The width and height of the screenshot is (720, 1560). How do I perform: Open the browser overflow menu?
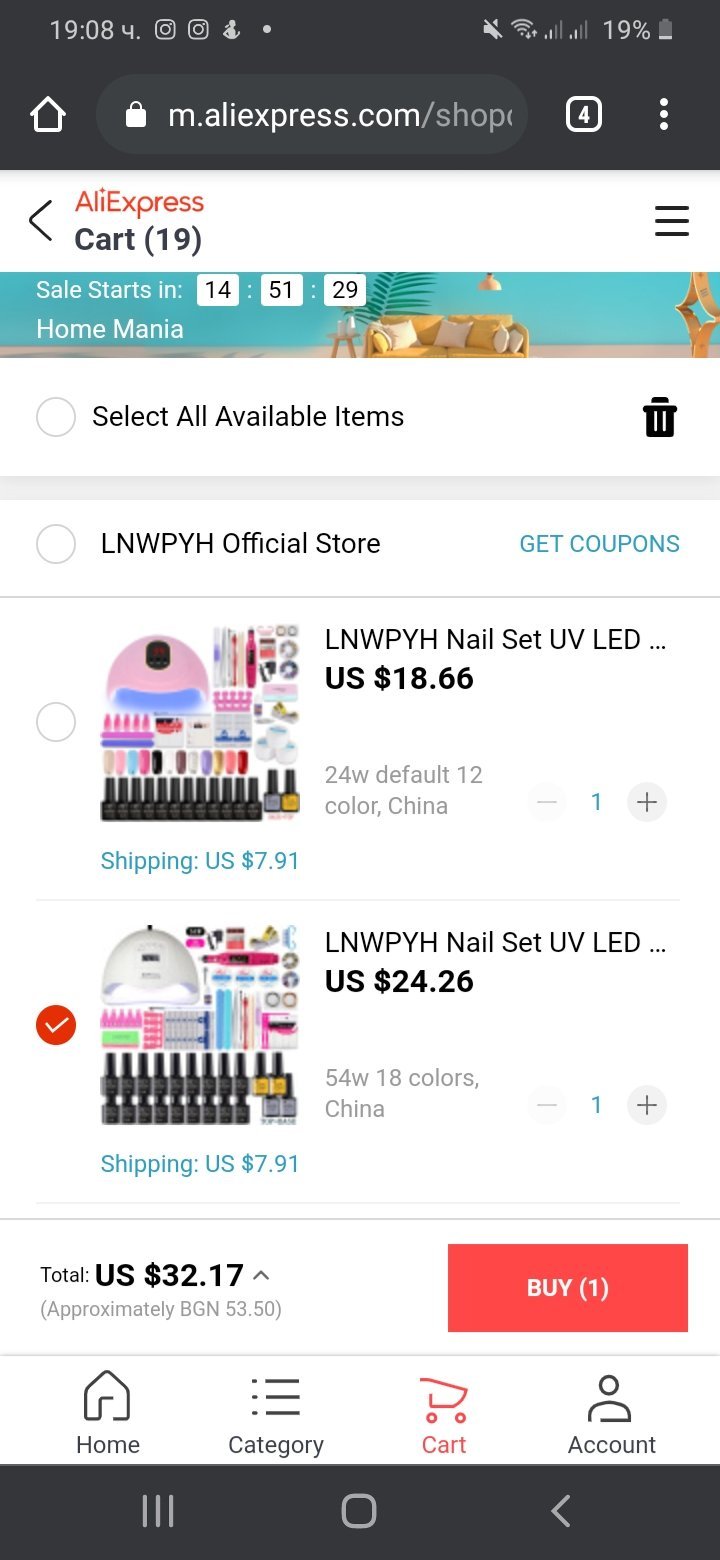click(x=663, y=116)
